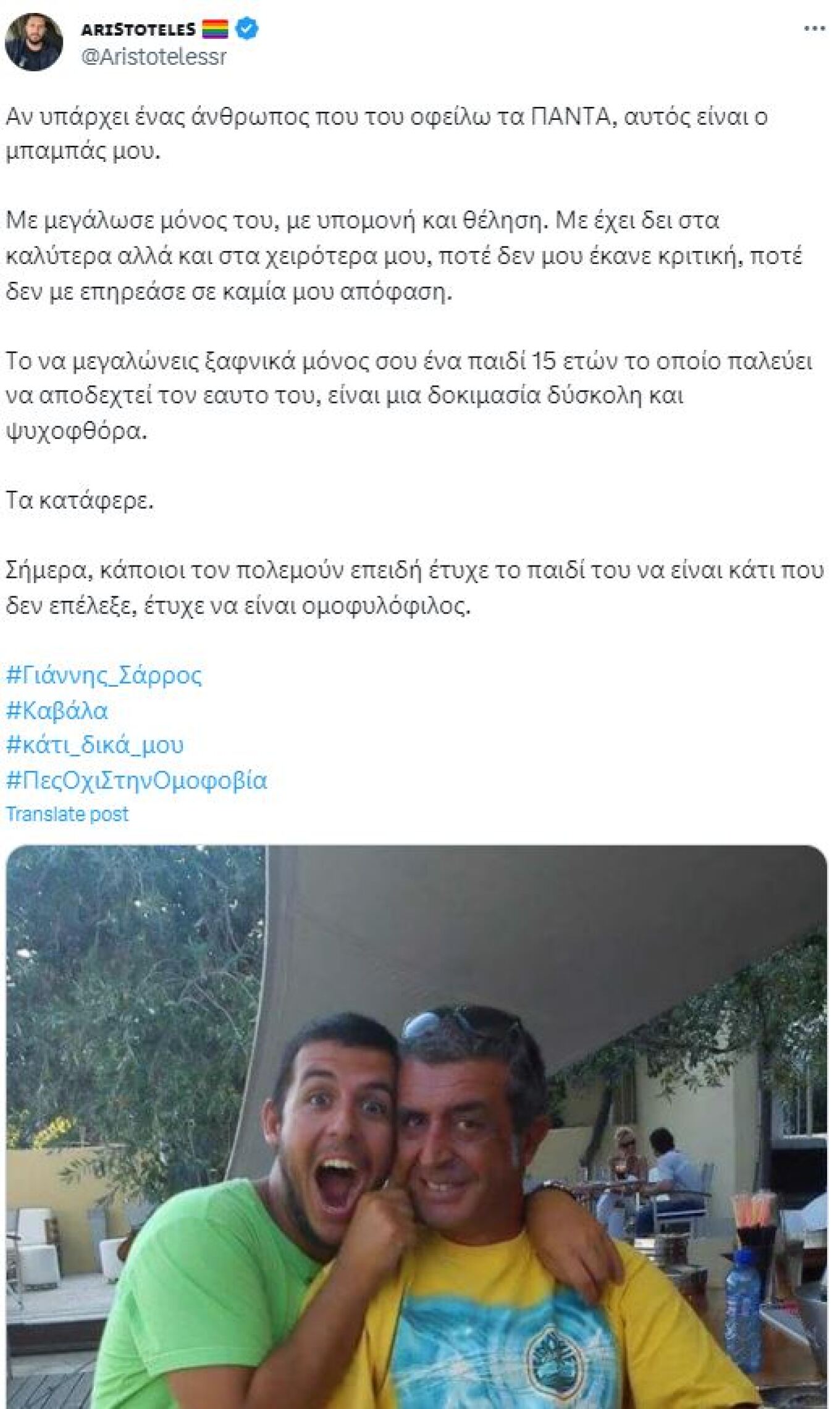
Task: Open the attached photo in the post
Action: point(416,1127)
